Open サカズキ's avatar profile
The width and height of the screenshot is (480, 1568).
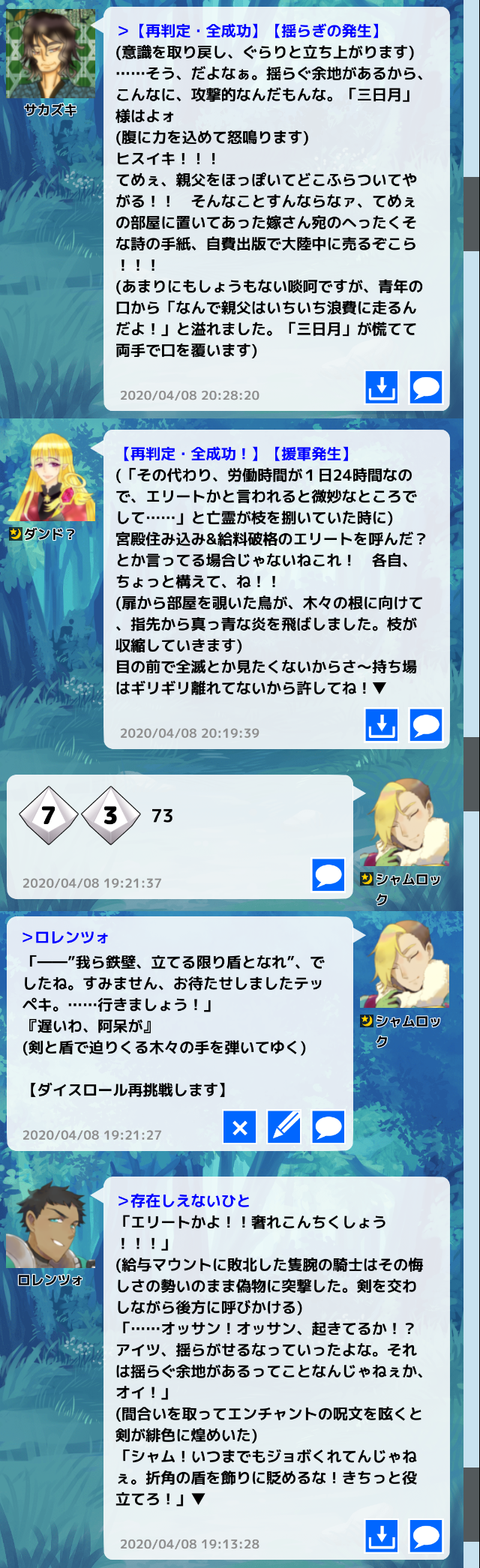tap(50, 54)
